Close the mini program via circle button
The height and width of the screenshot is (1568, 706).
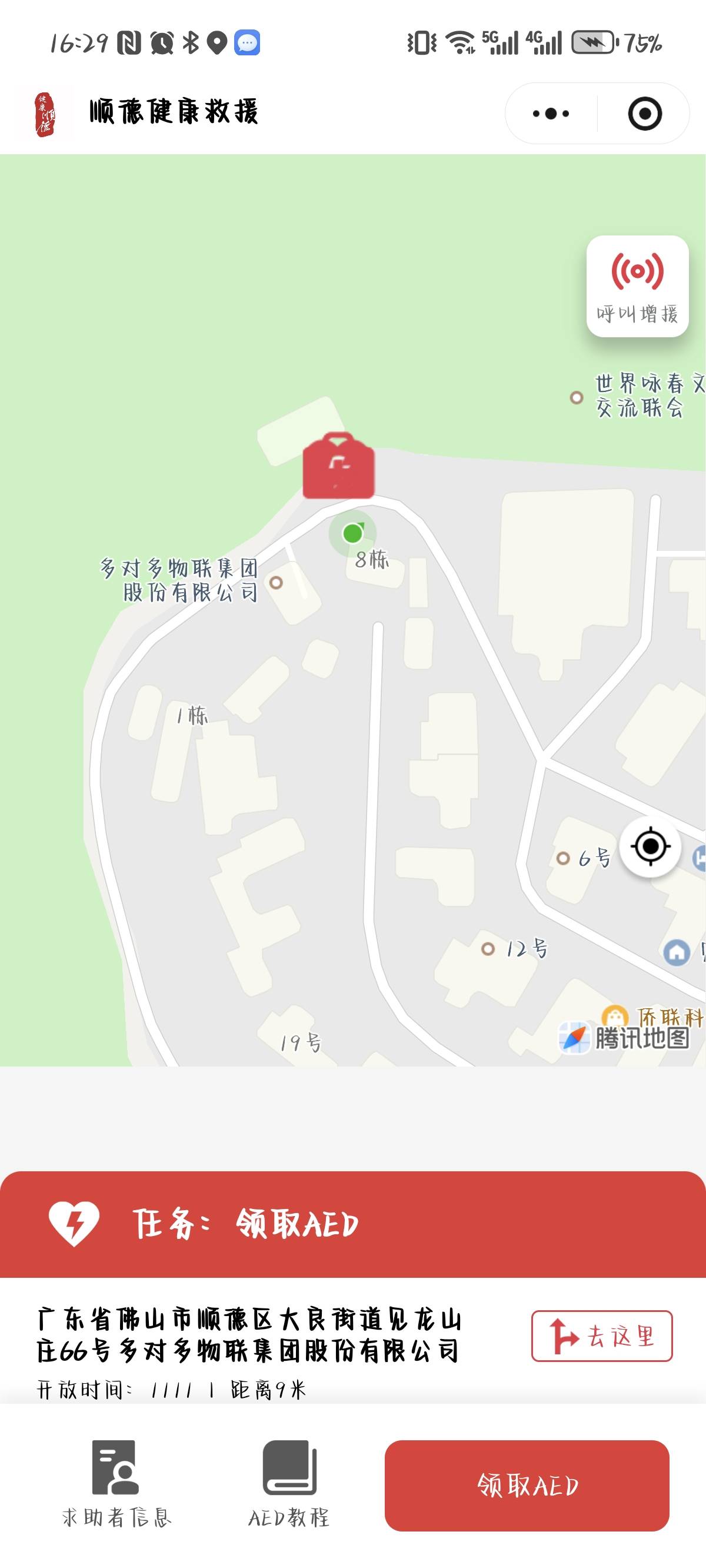pos(644,113)
